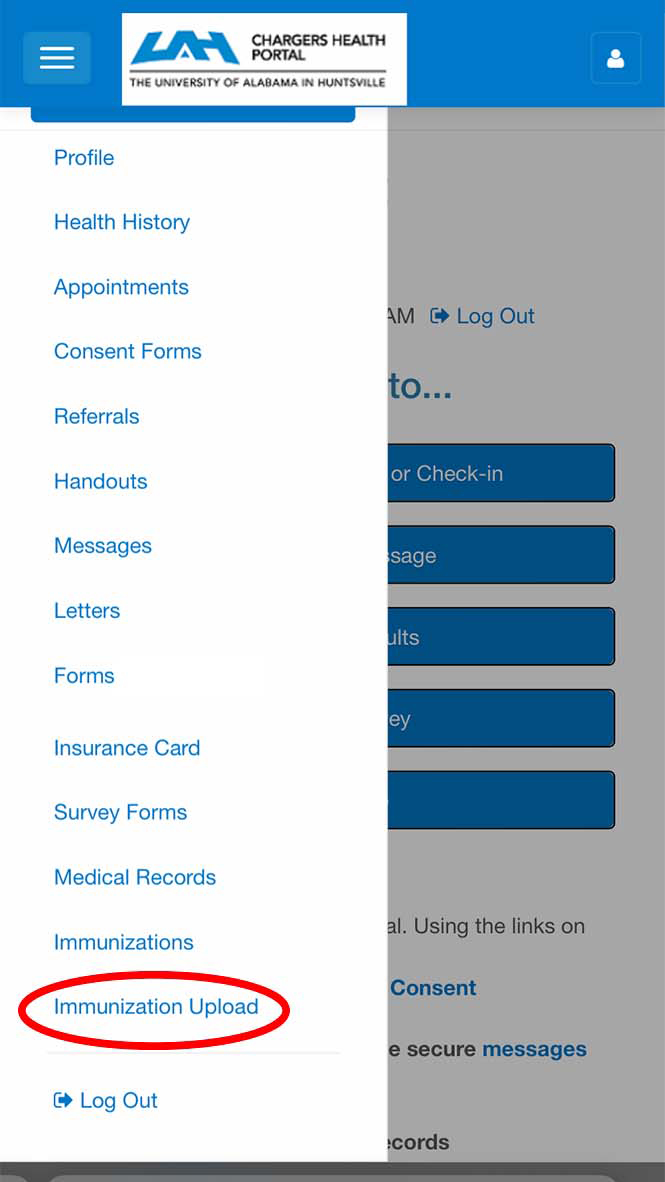The width and height of the screenshot is (665, 1182).
Task: Open Survey Forms
Action: 121,812
